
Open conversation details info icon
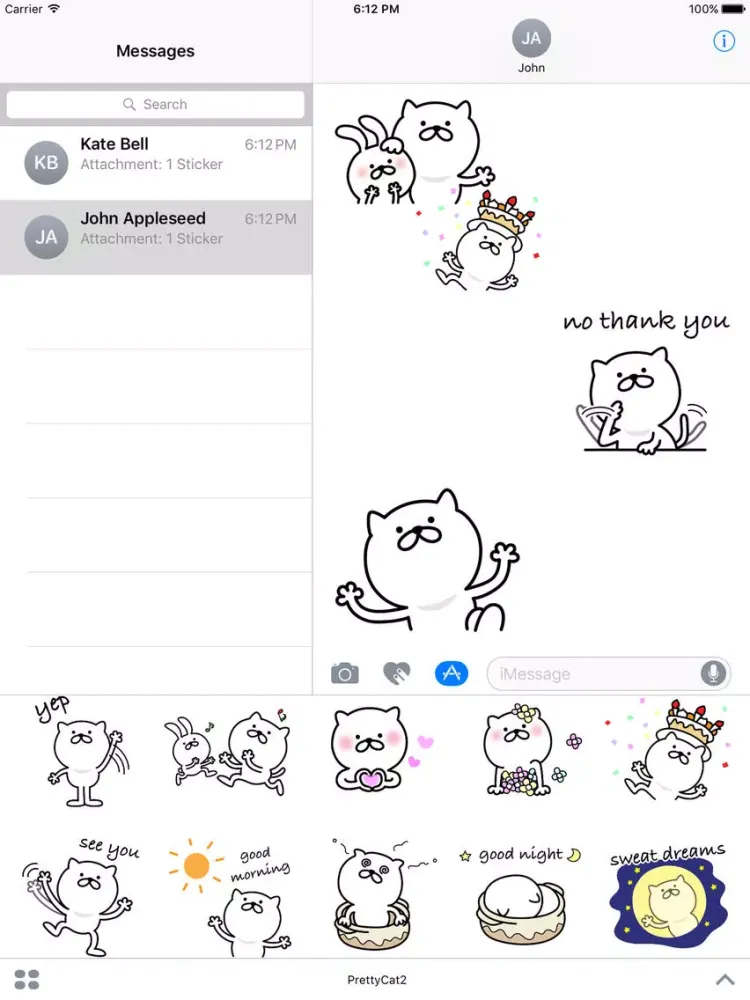tap(723, 41)
